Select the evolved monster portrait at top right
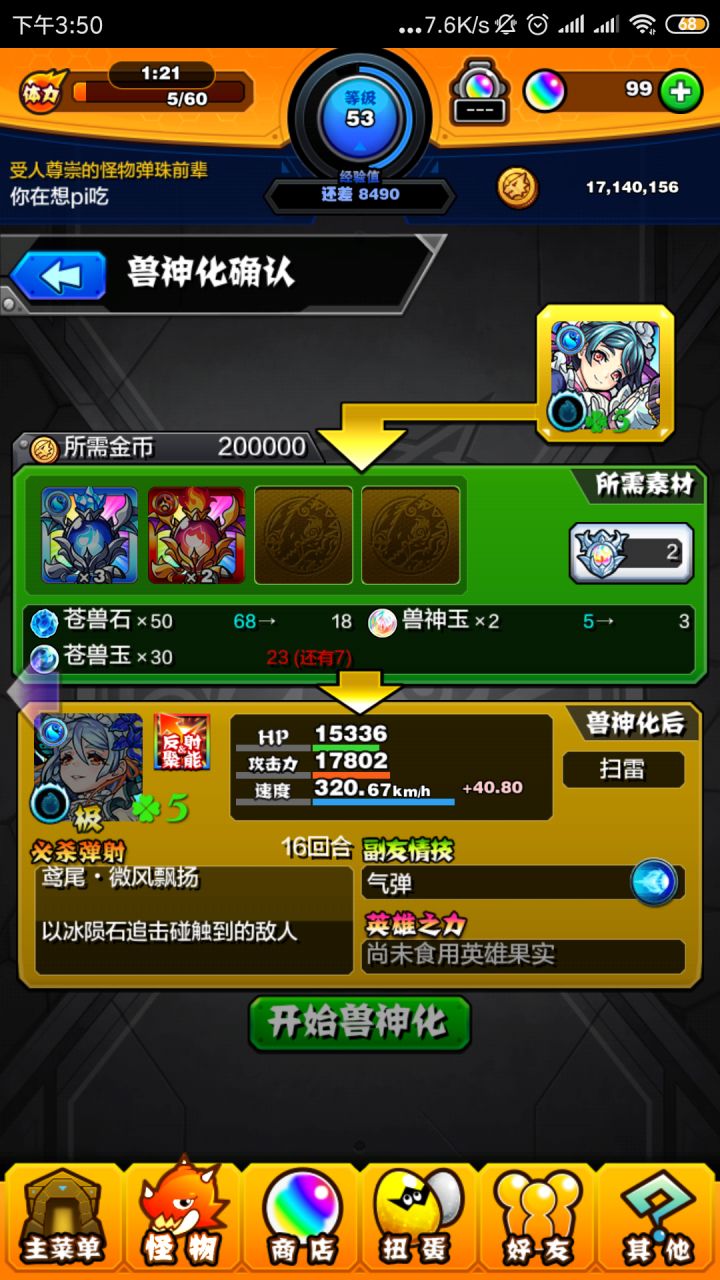This screenshot has height=1280, width=720. (x=604, y=374)
